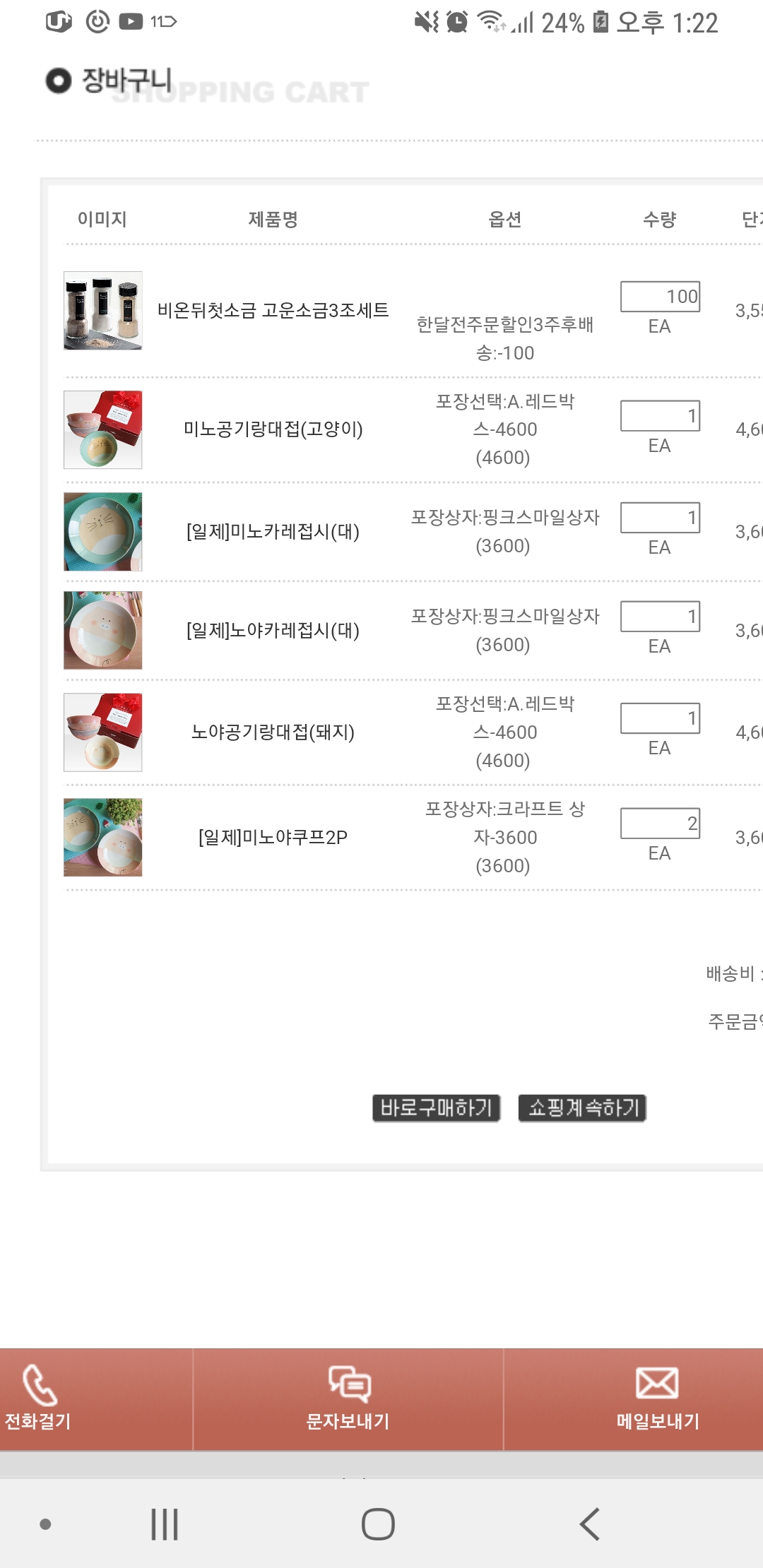Tap the 전화걸기 call button
763x1568 pixels.
(39, 1398)
